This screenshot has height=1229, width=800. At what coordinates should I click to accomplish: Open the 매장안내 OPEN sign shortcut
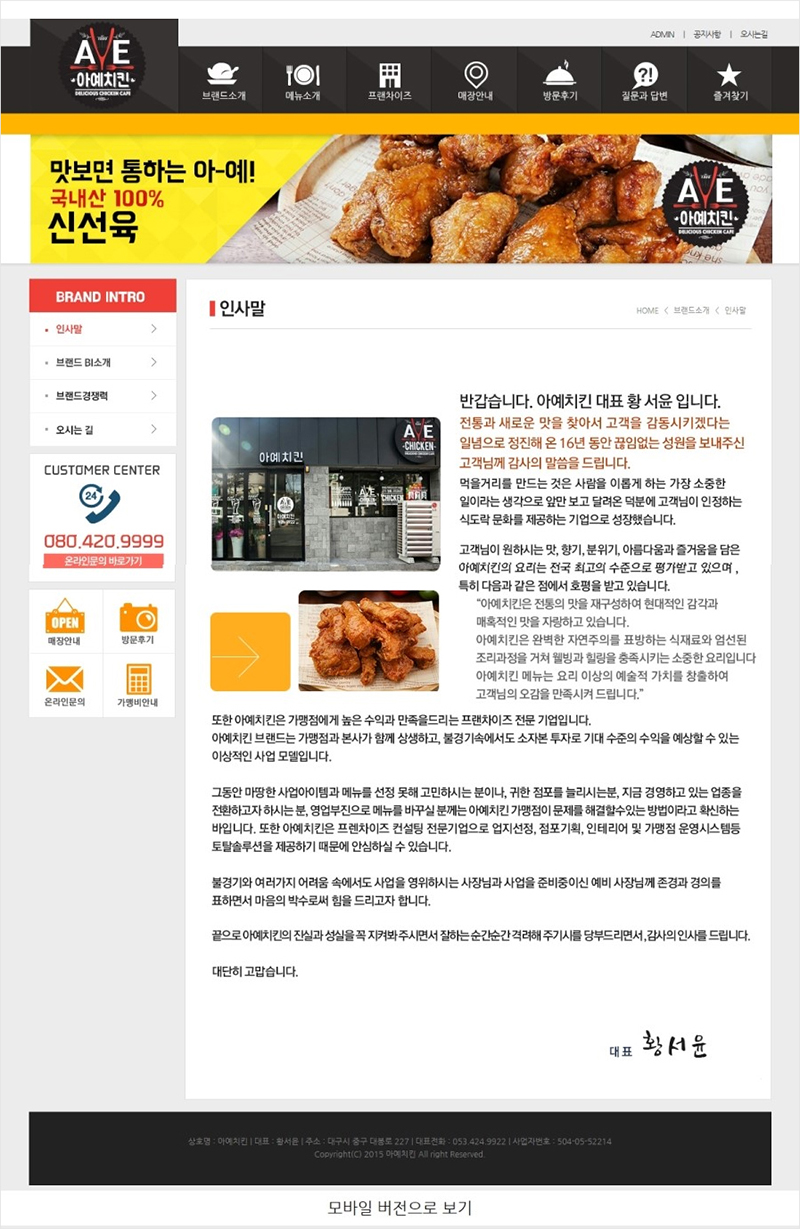(65, 622)
